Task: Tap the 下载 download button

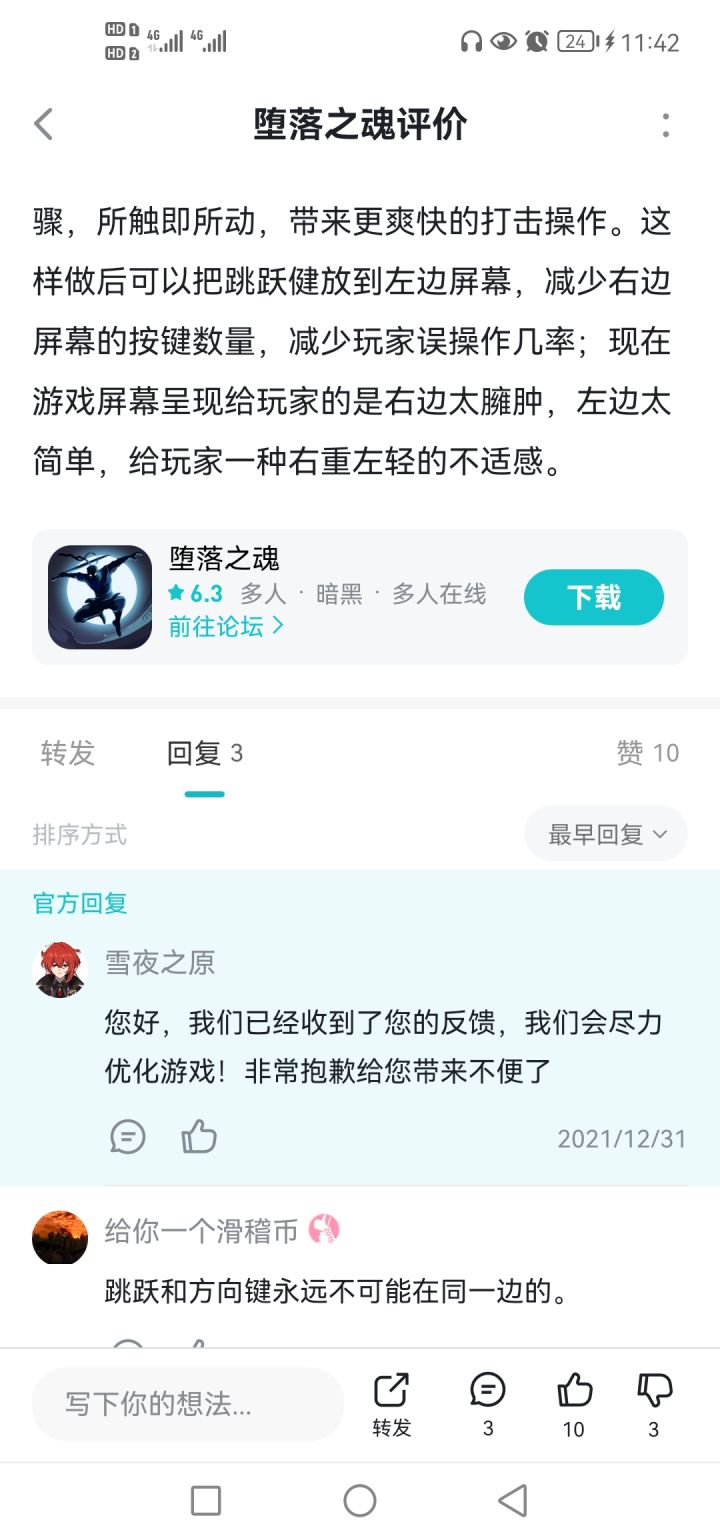Action: pos(593,596)
